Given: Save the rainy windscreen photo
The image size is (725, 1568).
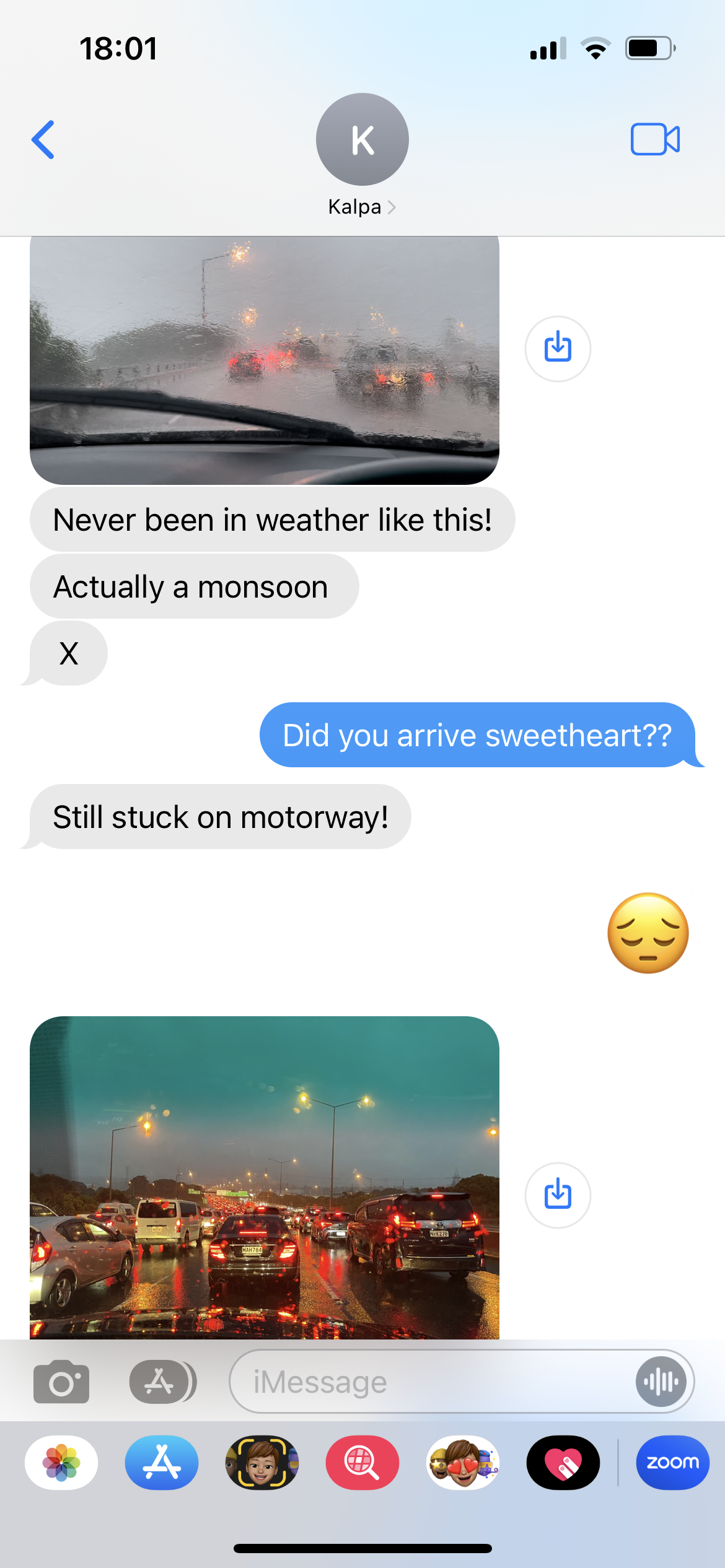Looking at the screenshot, I should coord(558,349).
